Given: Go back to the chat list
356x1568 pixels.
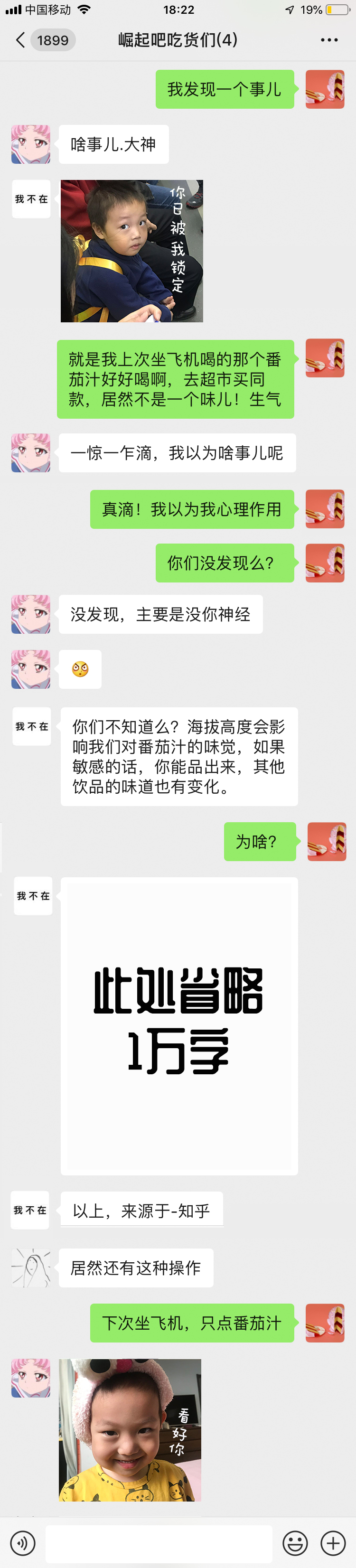Looking at the screenshot, I should [21, 40].
